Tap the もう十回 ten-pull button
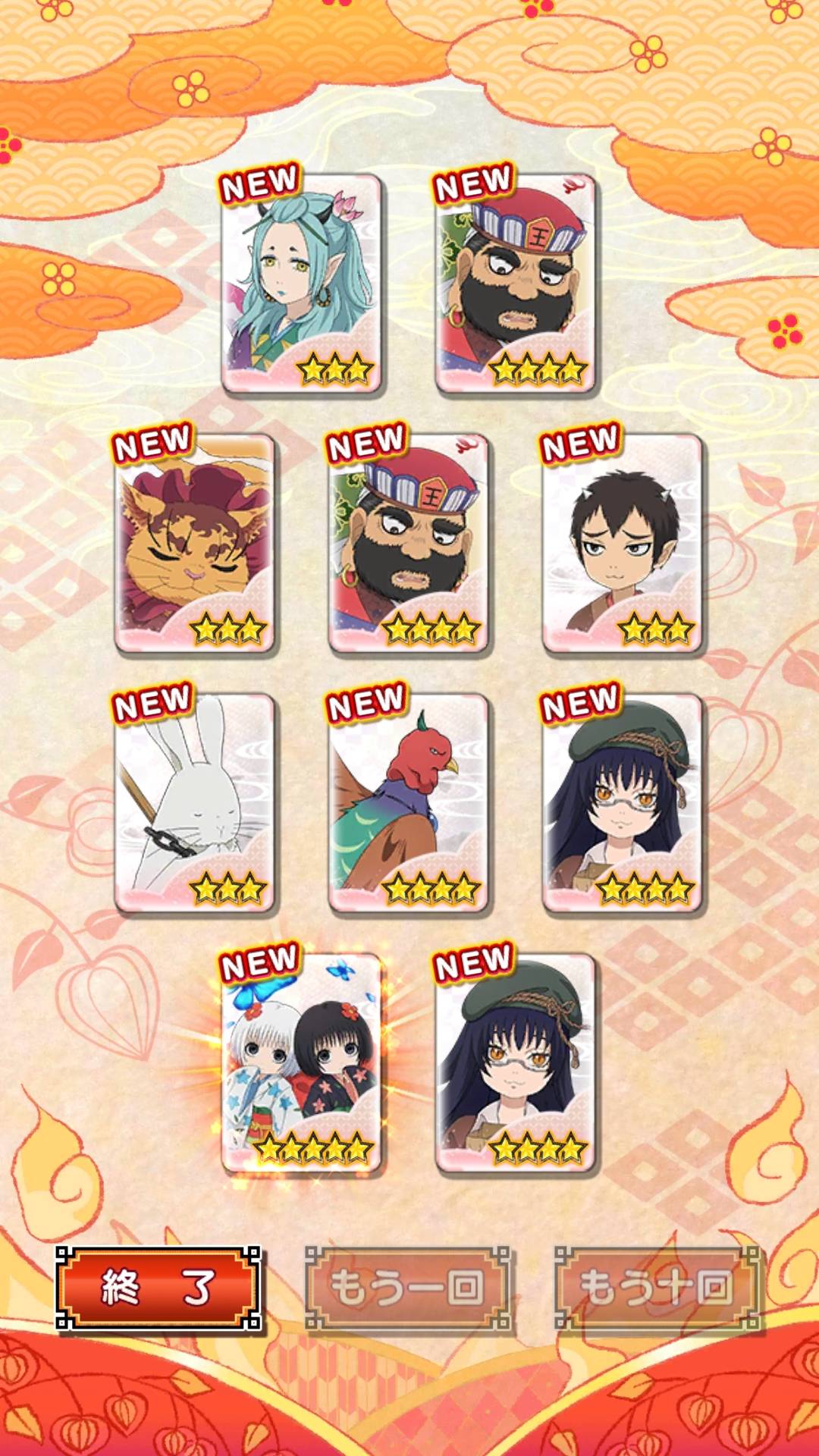The image size is (819, 1456). click(x=657, y=1288)
